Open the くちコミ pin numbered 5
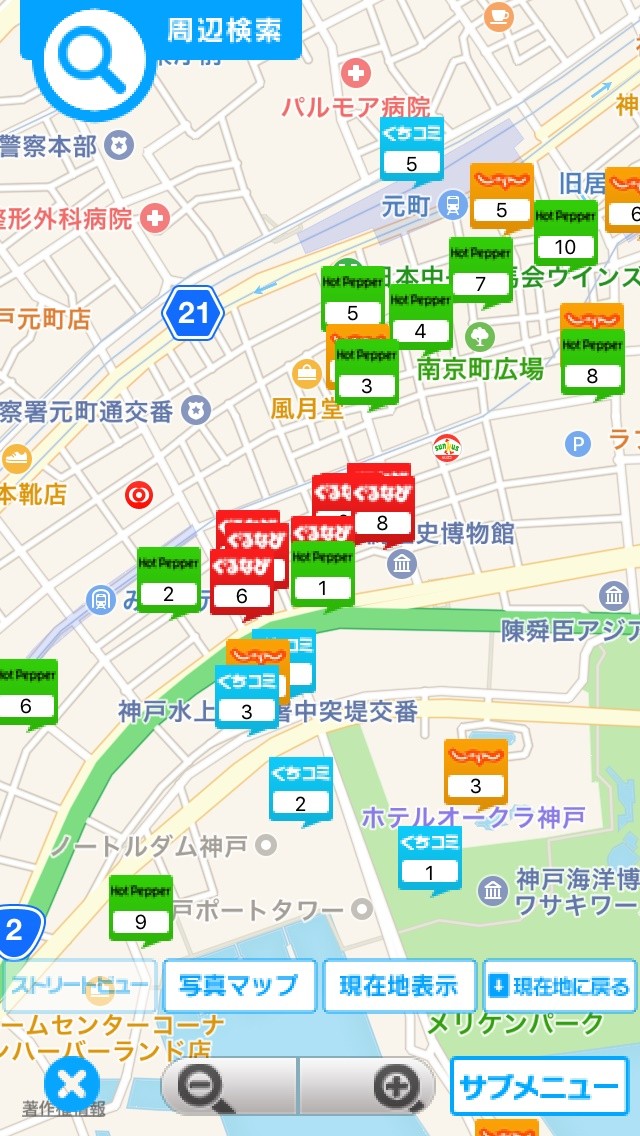640x1136 pixels. coord(411,150)
